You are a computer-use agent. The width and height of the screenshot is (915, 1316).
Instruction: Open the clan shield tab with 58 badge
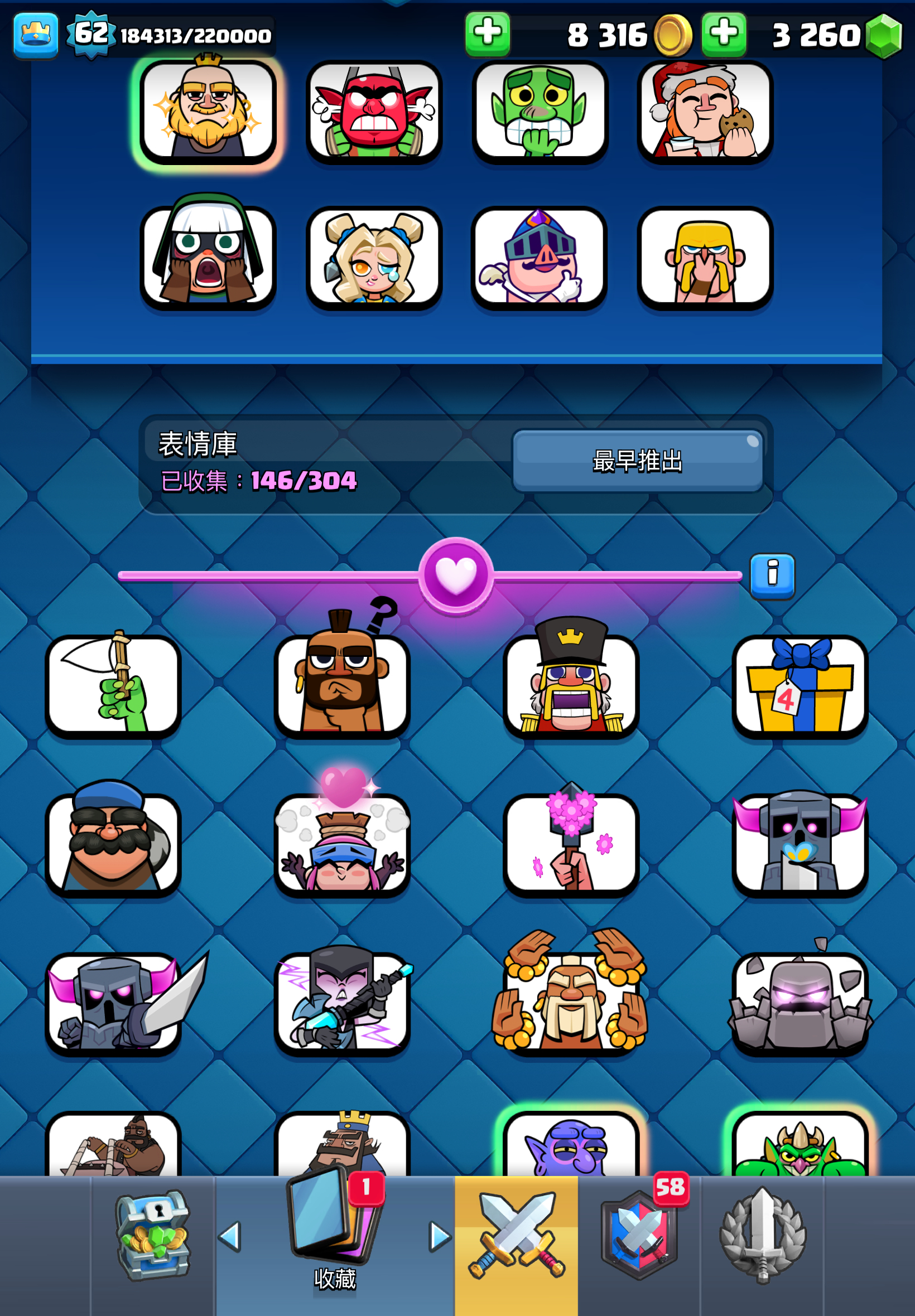coord(639,1237)
